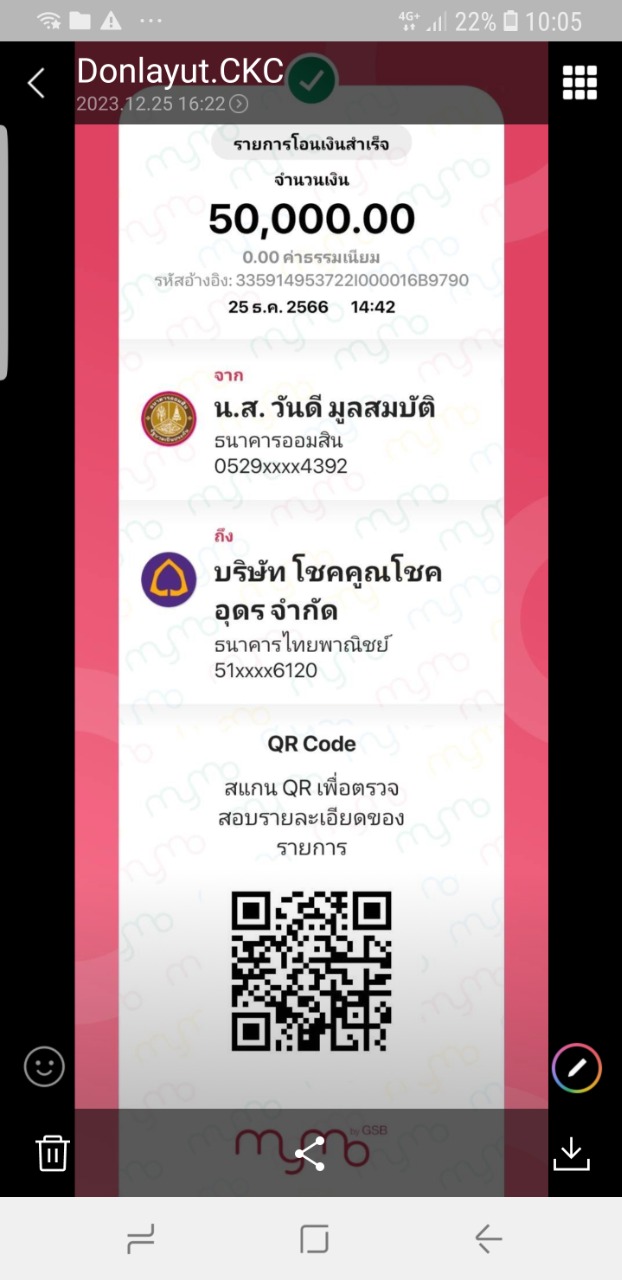
Task: Add an emoji reaction to this image
Action: tap(44, 1067)
